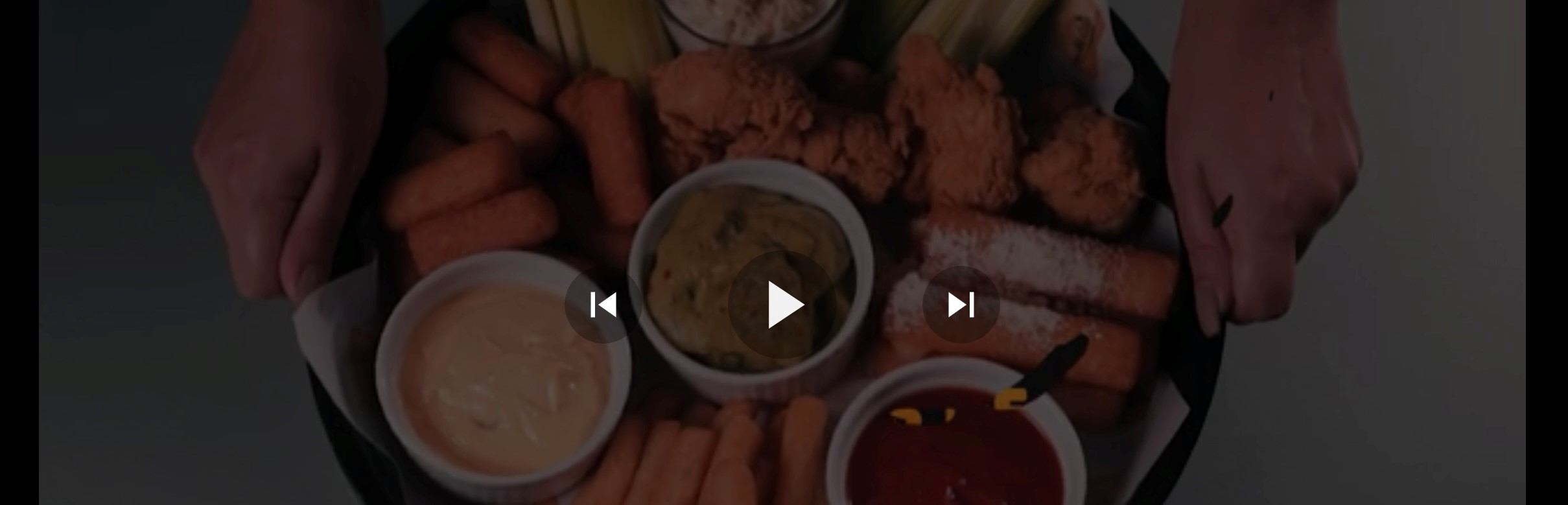Play the video
Screen dimensions: 1568x505
pyautogui.click(x=783, y=305)
